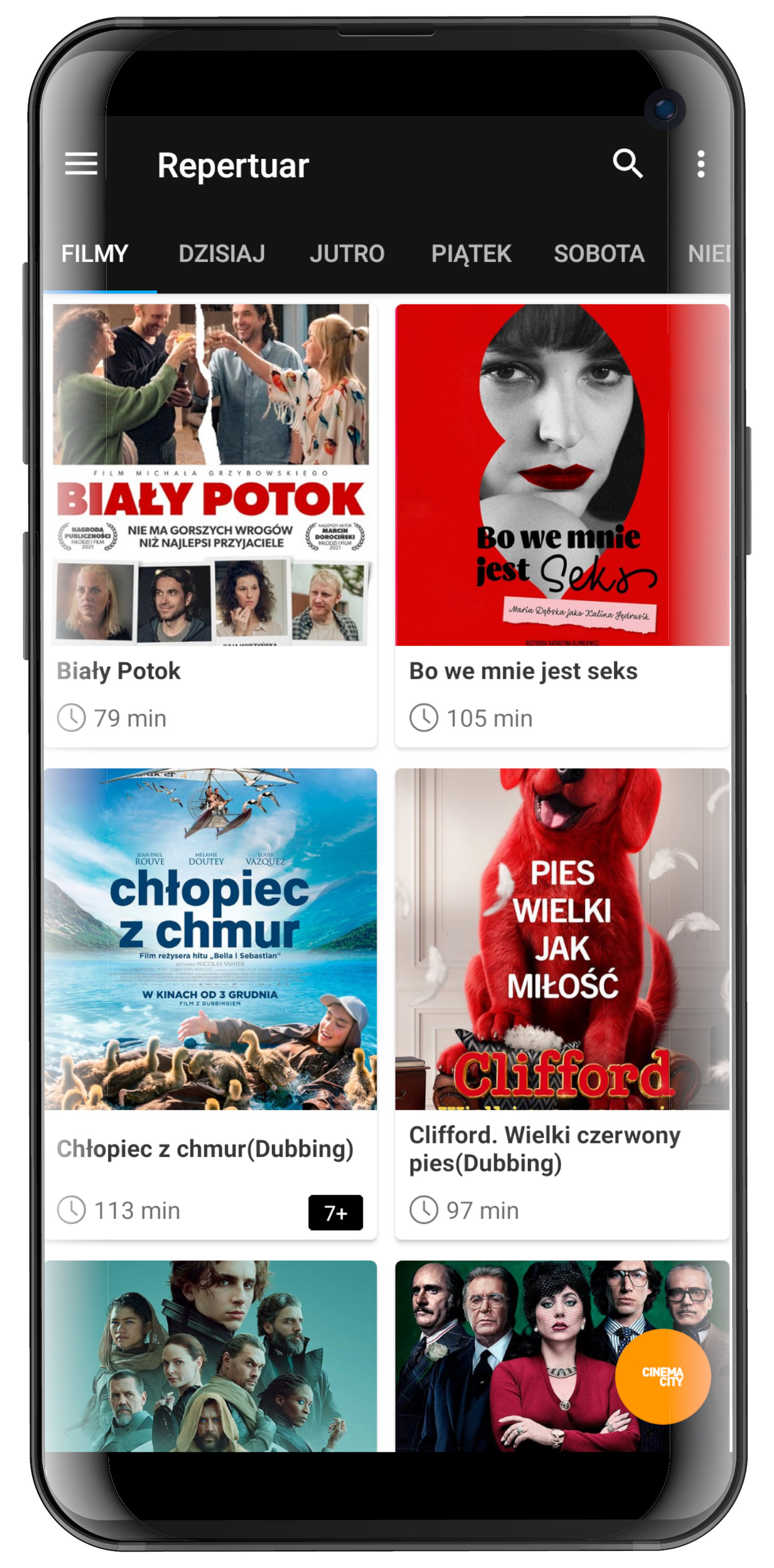This screenshot has width=774, height=1568.
Task: Open Clifford. Wielki czerwony pies card
Action: click(x=561, y=1004)
